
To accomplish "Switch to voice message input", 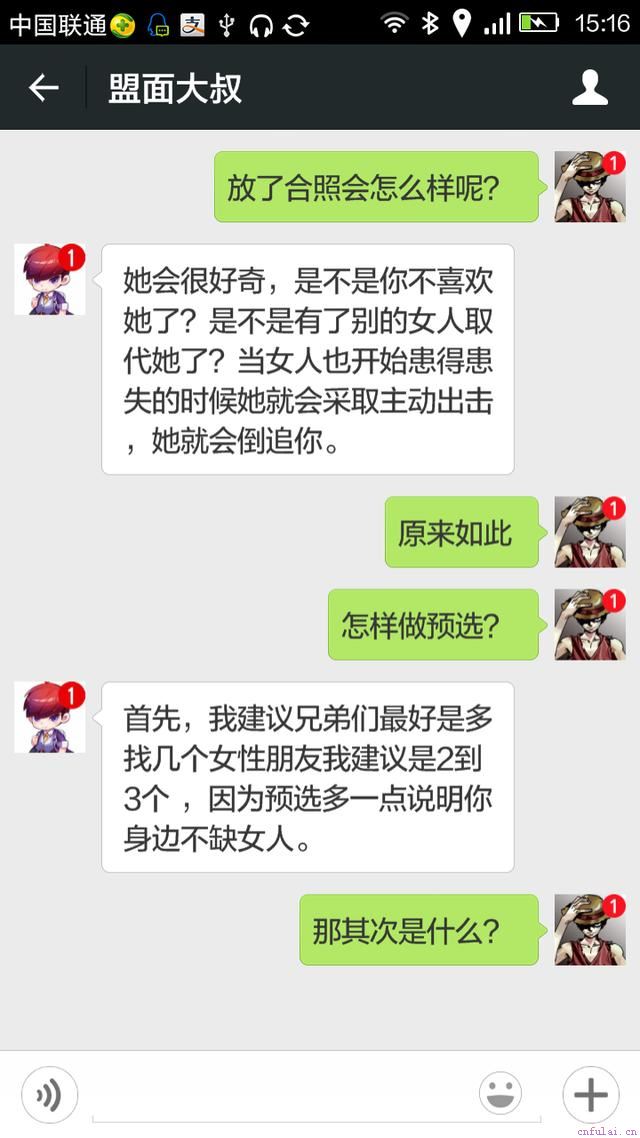I will coord(49,1094).
